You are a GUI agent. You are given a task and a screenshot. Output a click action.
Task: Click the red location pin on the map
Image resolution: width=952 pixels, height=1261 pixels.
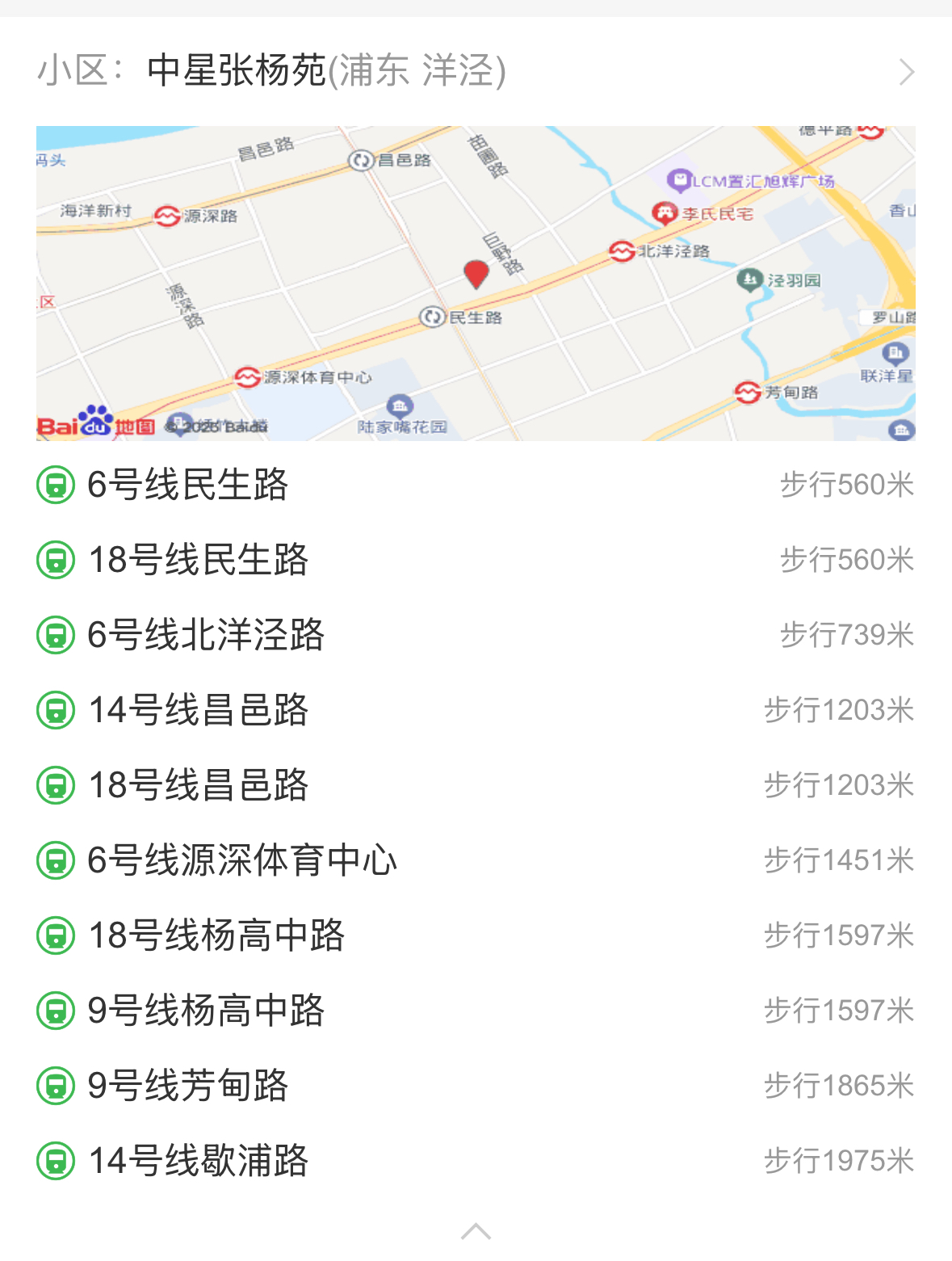click(x=476, y=273)
